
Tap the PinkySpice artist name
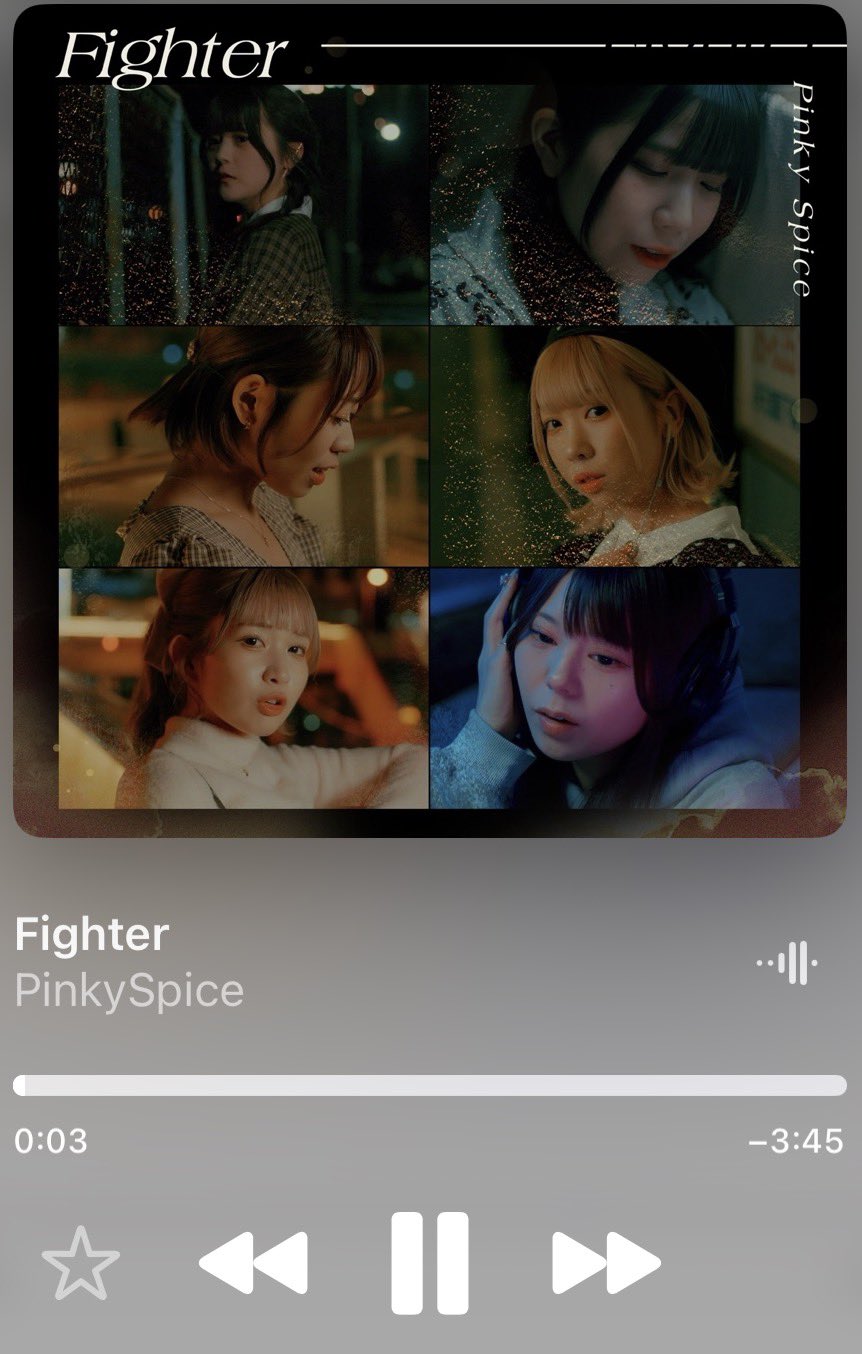[x=129, y=990]
